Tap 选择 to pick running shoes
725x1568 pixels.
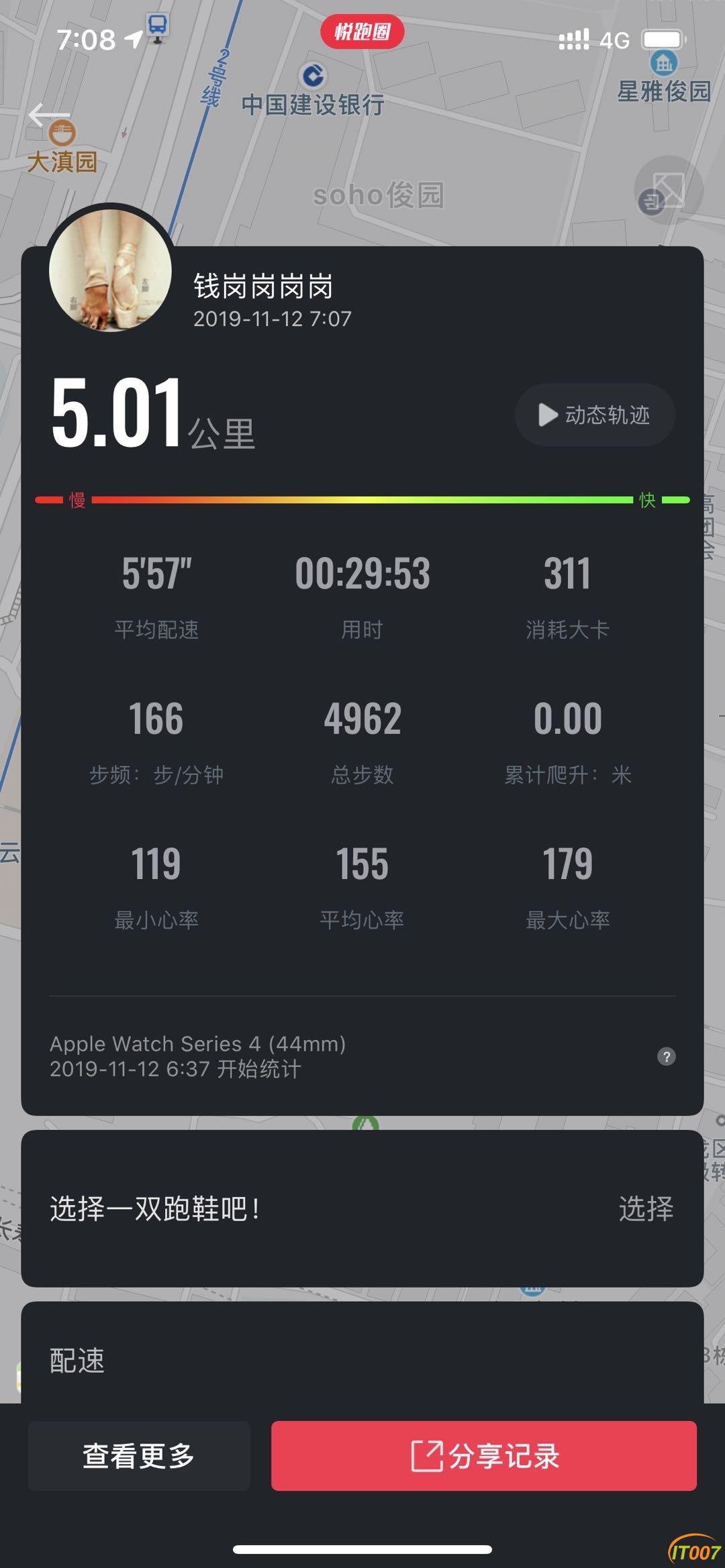click(645, 1208)
